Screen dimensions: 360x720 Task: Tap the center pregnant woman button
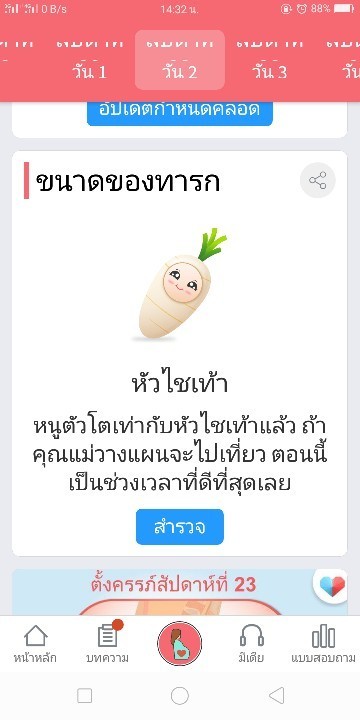tap(180, 643)
